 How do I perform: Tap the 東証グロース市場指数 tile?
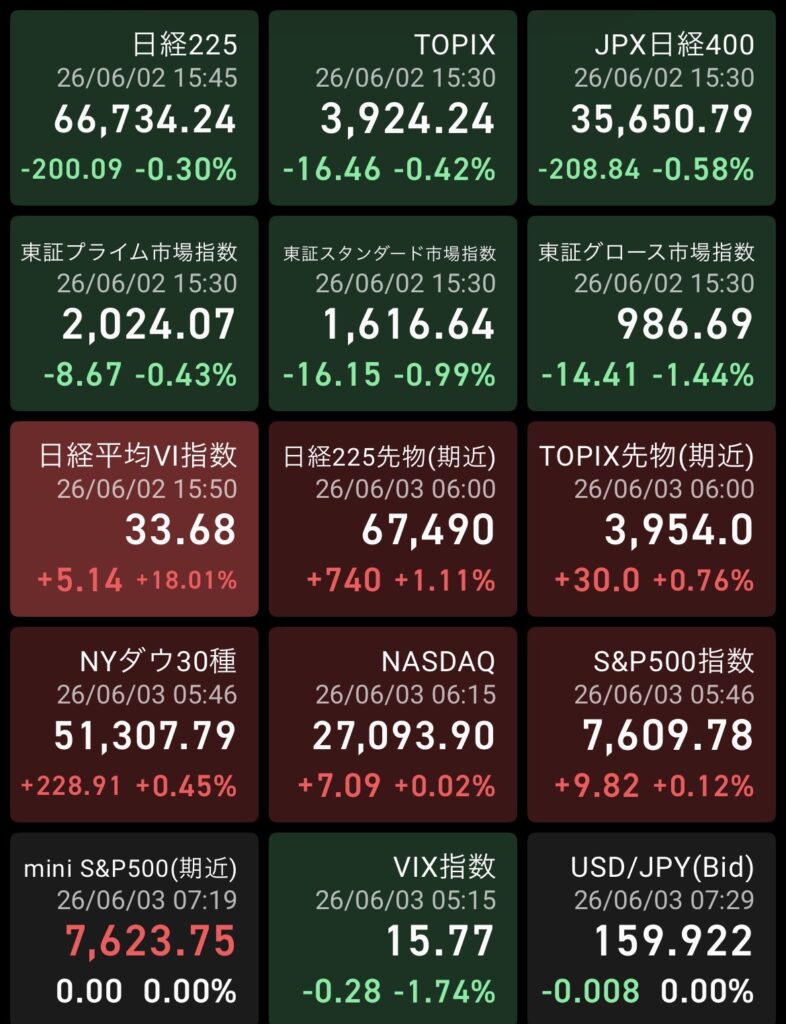652,313
